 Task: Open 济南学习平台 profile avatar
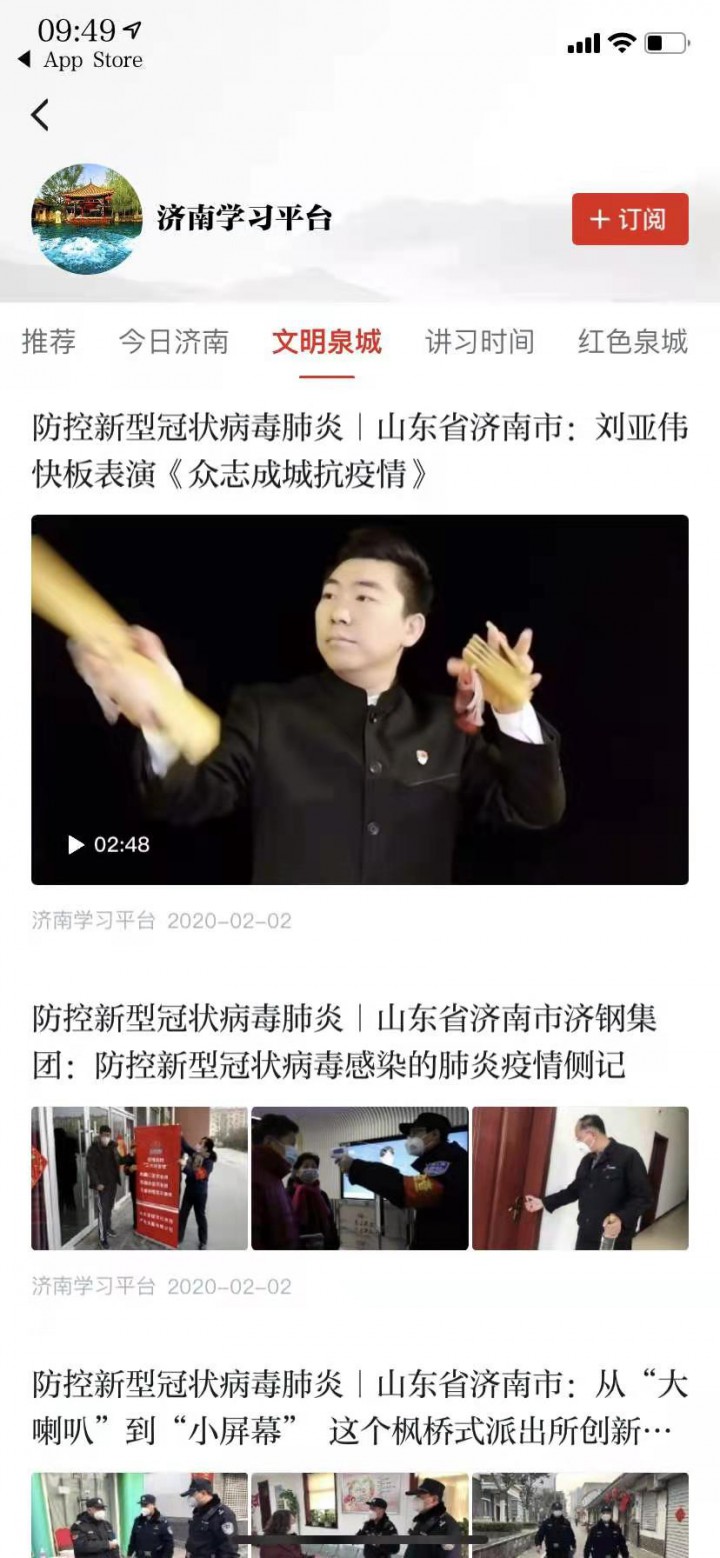click(x=87, y=219)
